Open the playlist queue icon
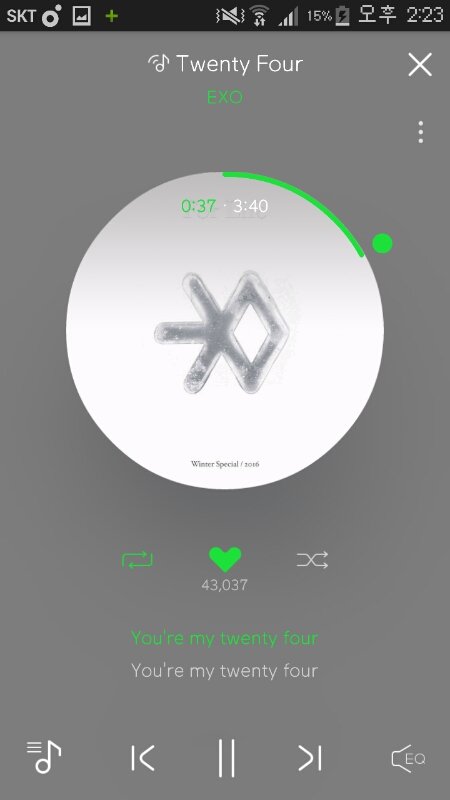Image resolution: width=450 pixels, height=800 pixels. 44,757
